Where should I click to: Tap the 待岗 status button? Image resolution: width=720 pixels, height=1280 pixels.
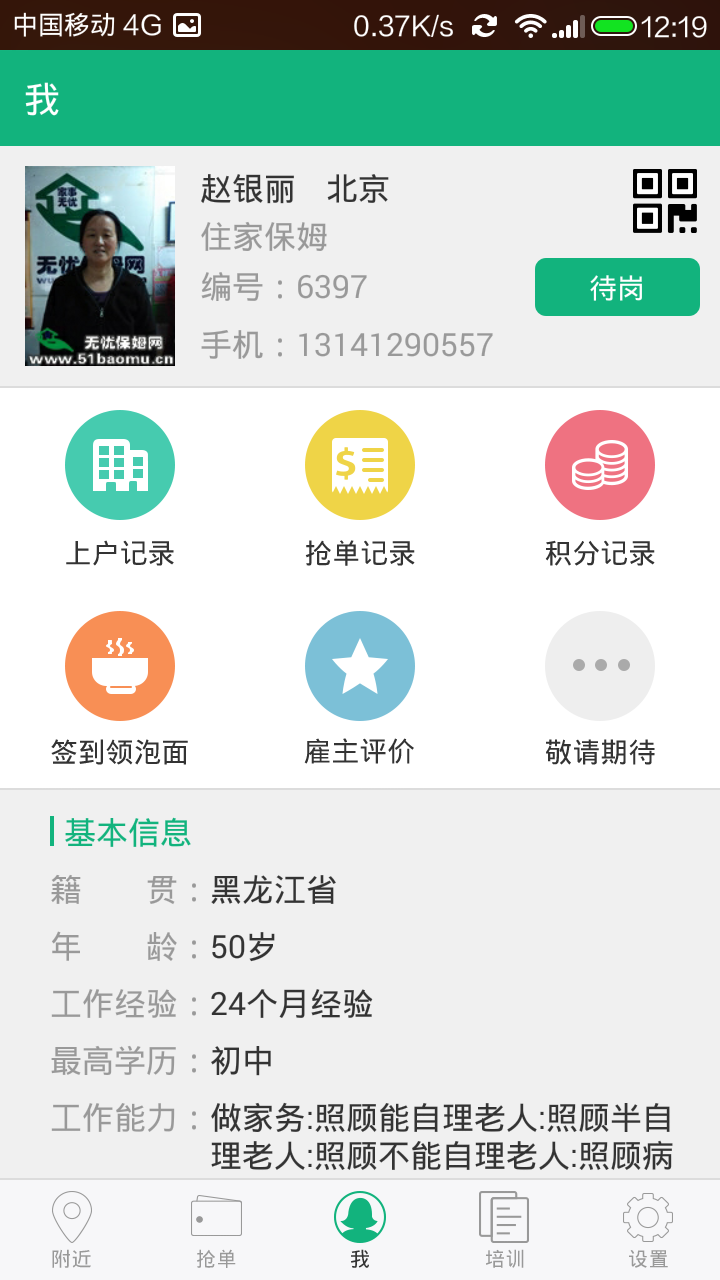[617, 287]
